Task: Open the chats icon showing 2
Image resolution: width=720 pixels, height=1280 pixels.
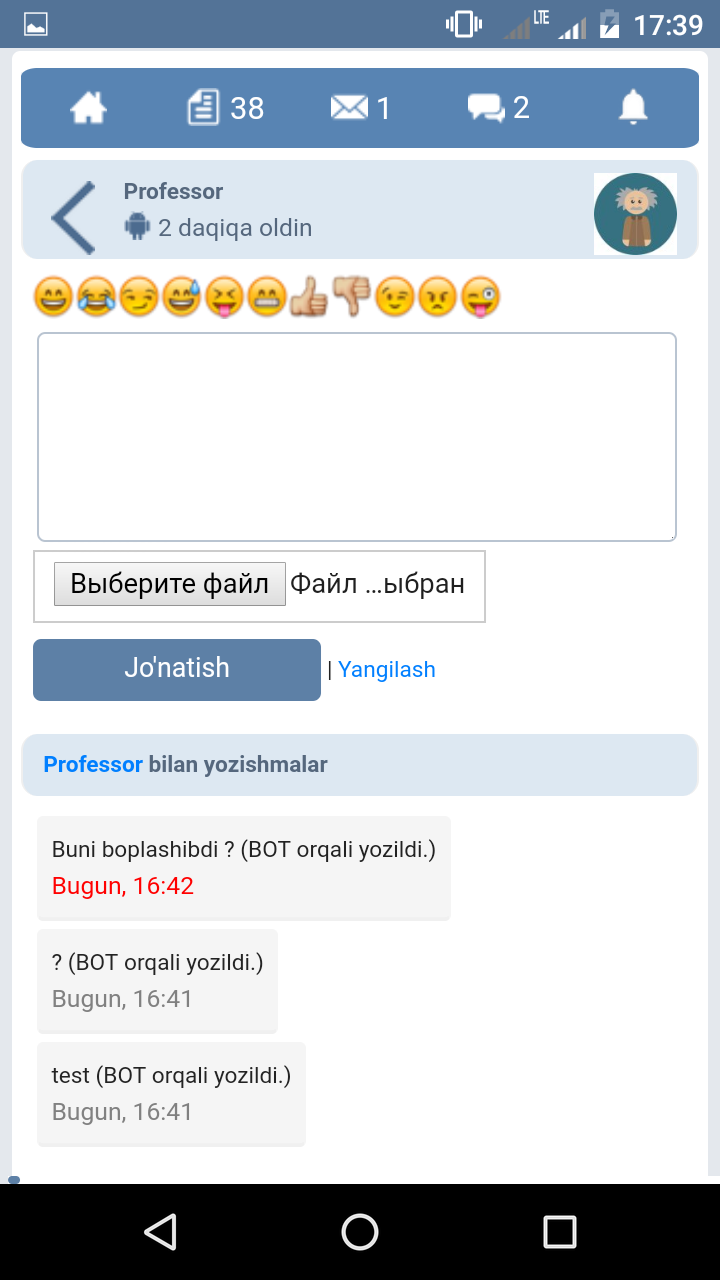Action: coord(498,107)
